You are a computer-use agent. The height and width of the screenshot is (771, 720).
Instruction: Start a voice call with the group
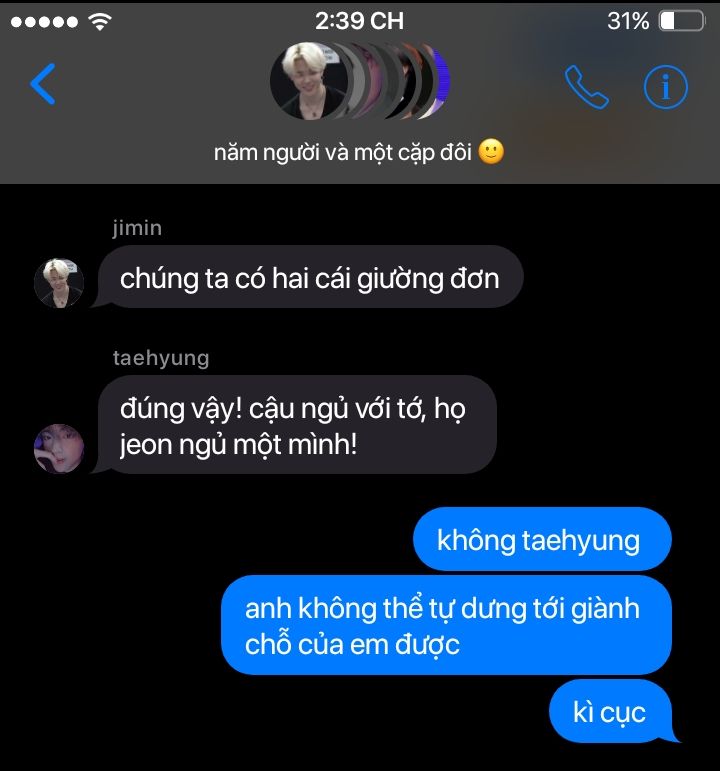click(x=586, y=87)
